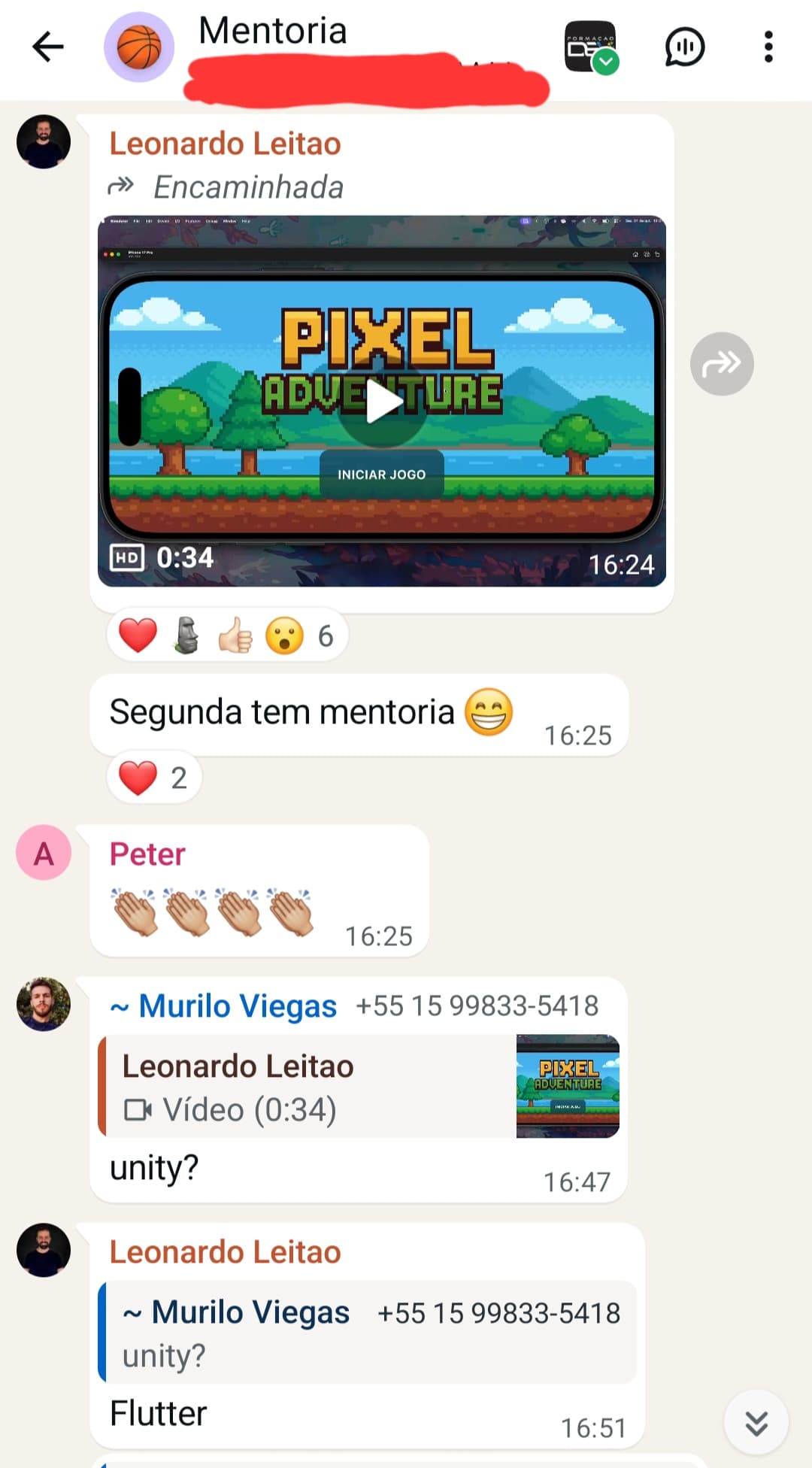The image size is (812, 1468).
Task: Tap the forward arrow next to the video
Action: (721, 363)
